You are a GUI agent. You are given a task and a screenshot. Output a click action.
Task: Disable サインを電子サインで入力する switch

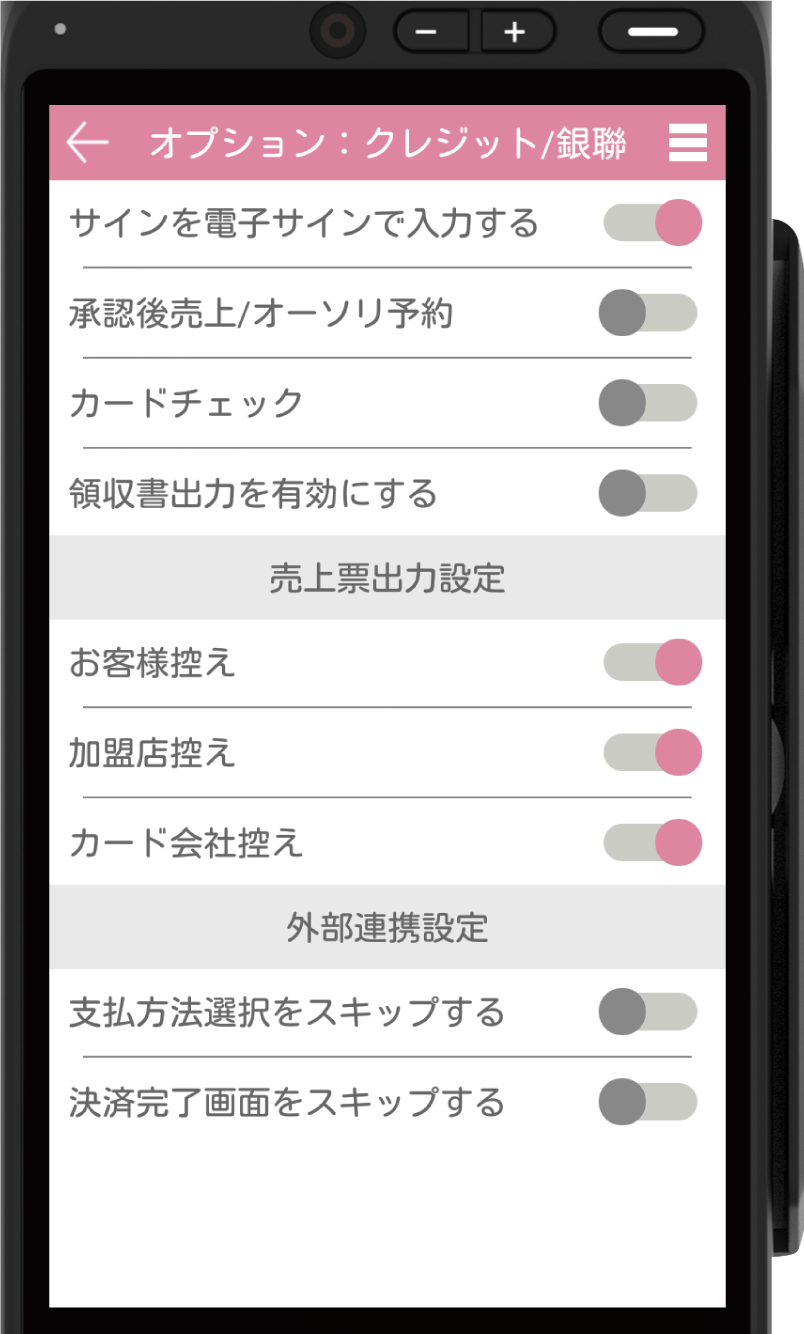[x=651, y=222]
